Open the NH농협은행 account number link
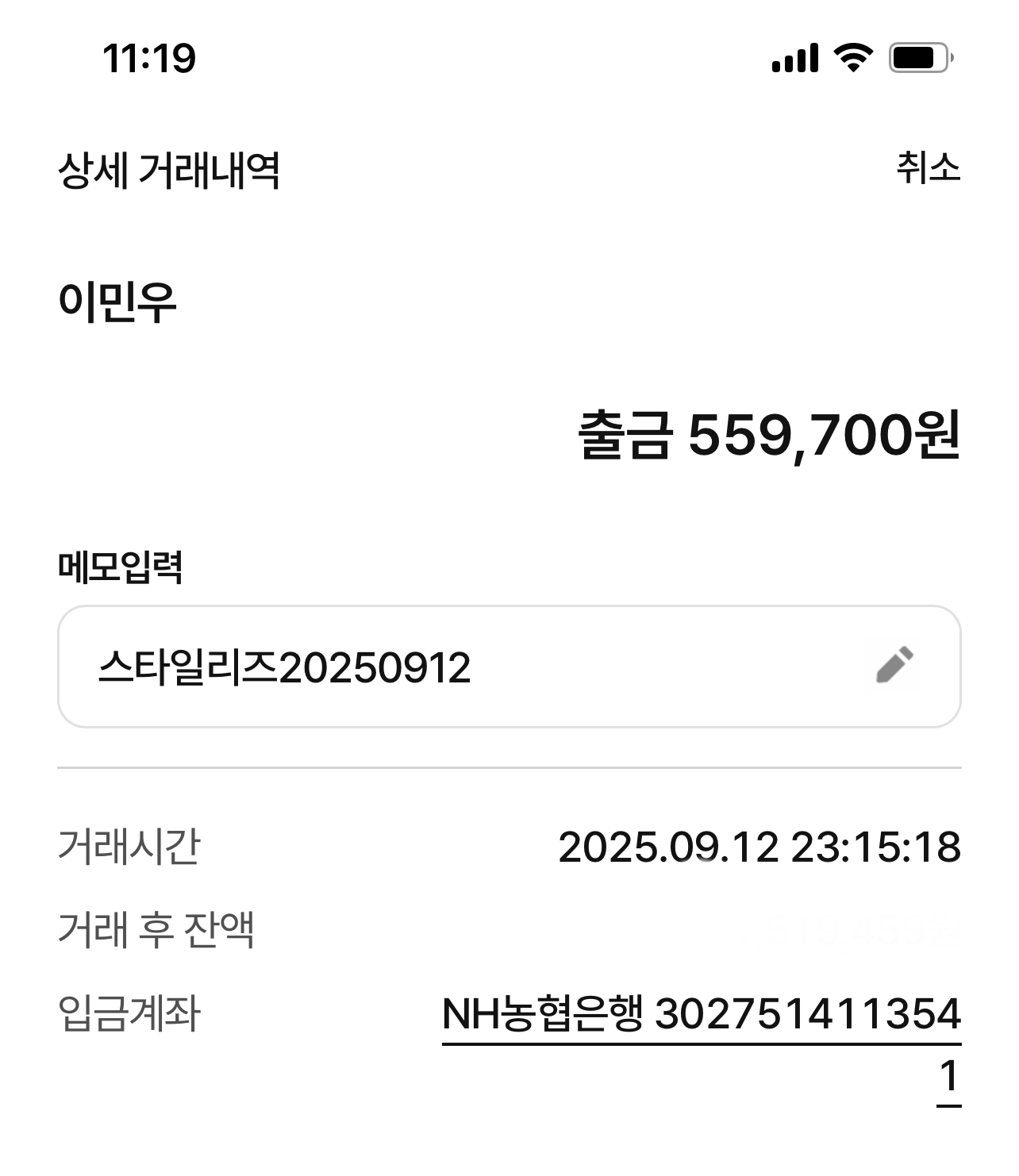 click(x=701, y=1015)
